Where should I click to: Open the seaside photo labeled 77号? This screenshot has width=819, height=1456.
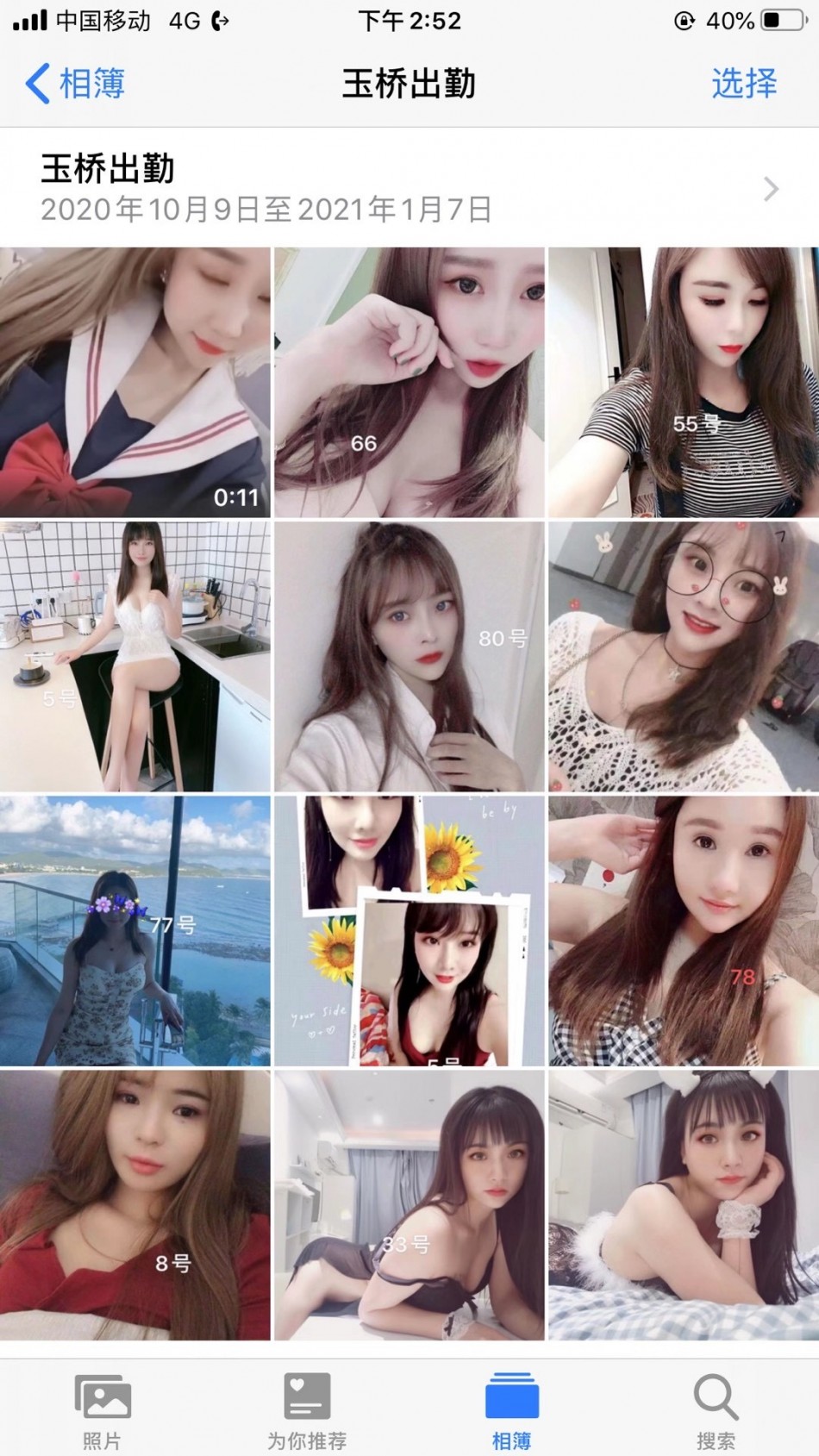click(x=134, y=930)
